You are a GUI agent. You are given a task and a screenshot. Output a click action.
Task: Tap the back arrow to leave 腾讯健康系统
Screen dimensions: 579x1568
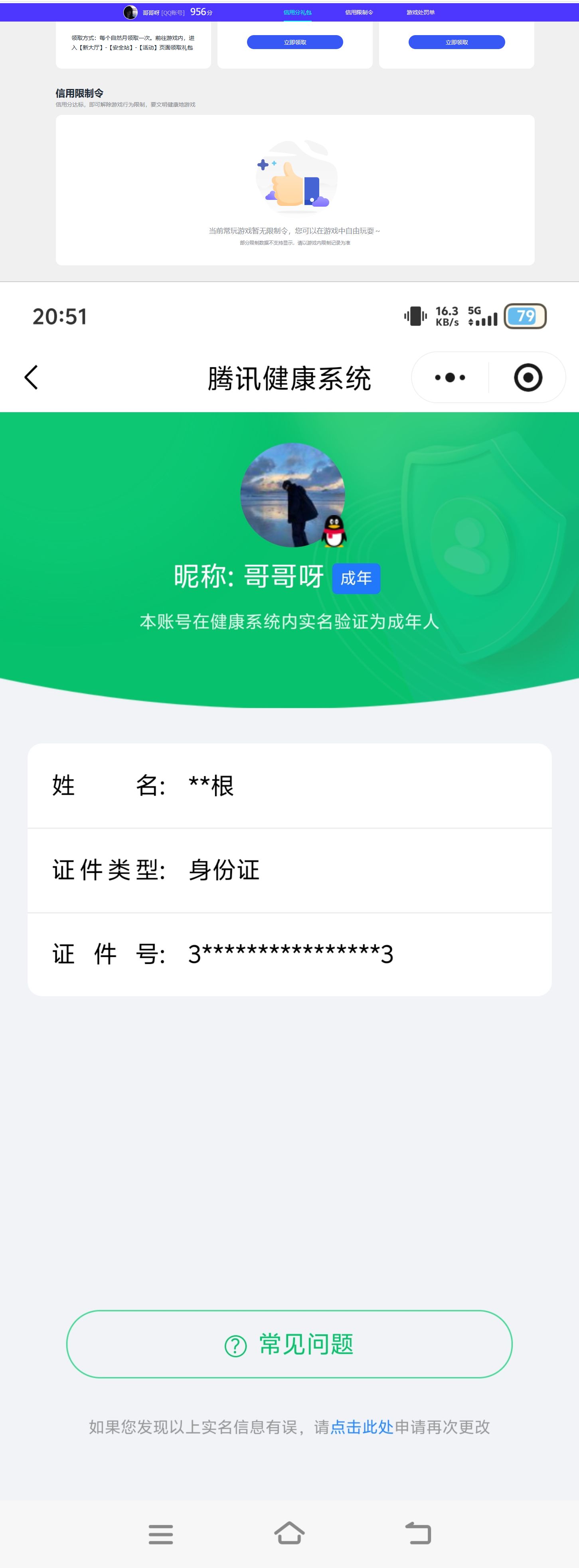pyautogui.click(x=31, y=377)
